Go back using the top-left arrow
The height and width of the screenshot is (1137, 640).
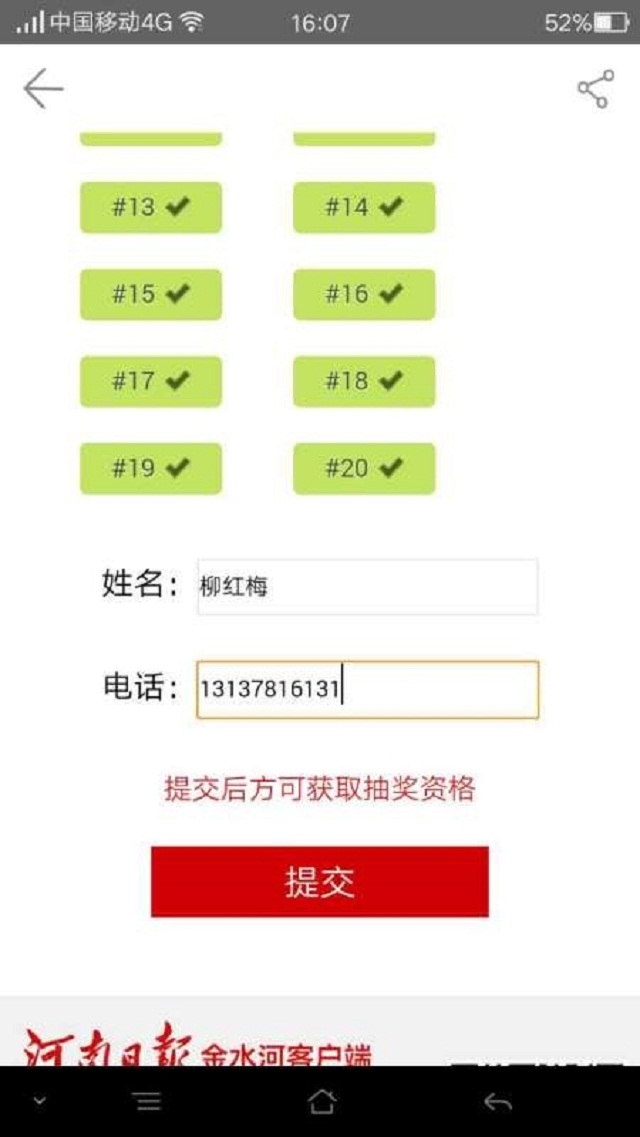coord(42,89)
